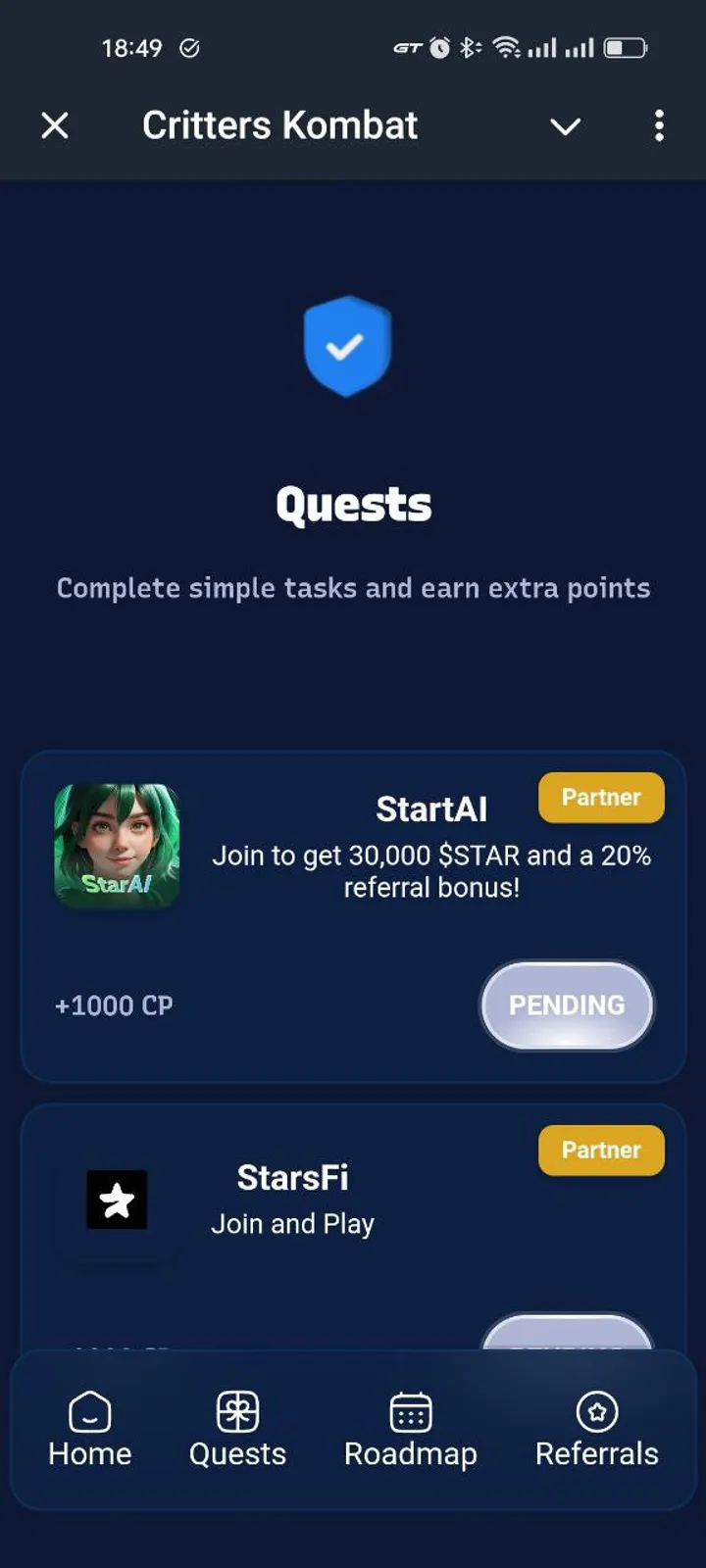Viewport: 706px width, 1568px height.
Task: Close the Critters Kombat mini app
Action: point(55,125)
